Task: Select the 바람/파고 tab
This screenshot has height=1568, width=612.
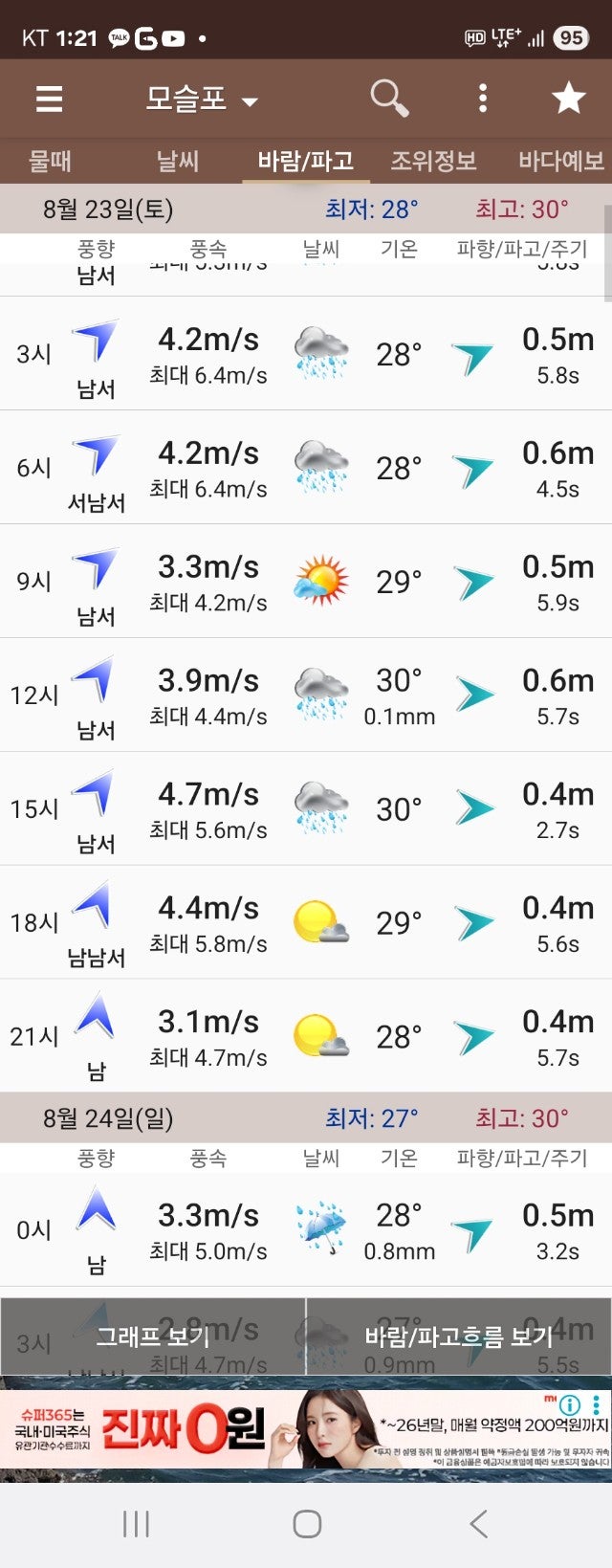Action: tap(305, 161)
